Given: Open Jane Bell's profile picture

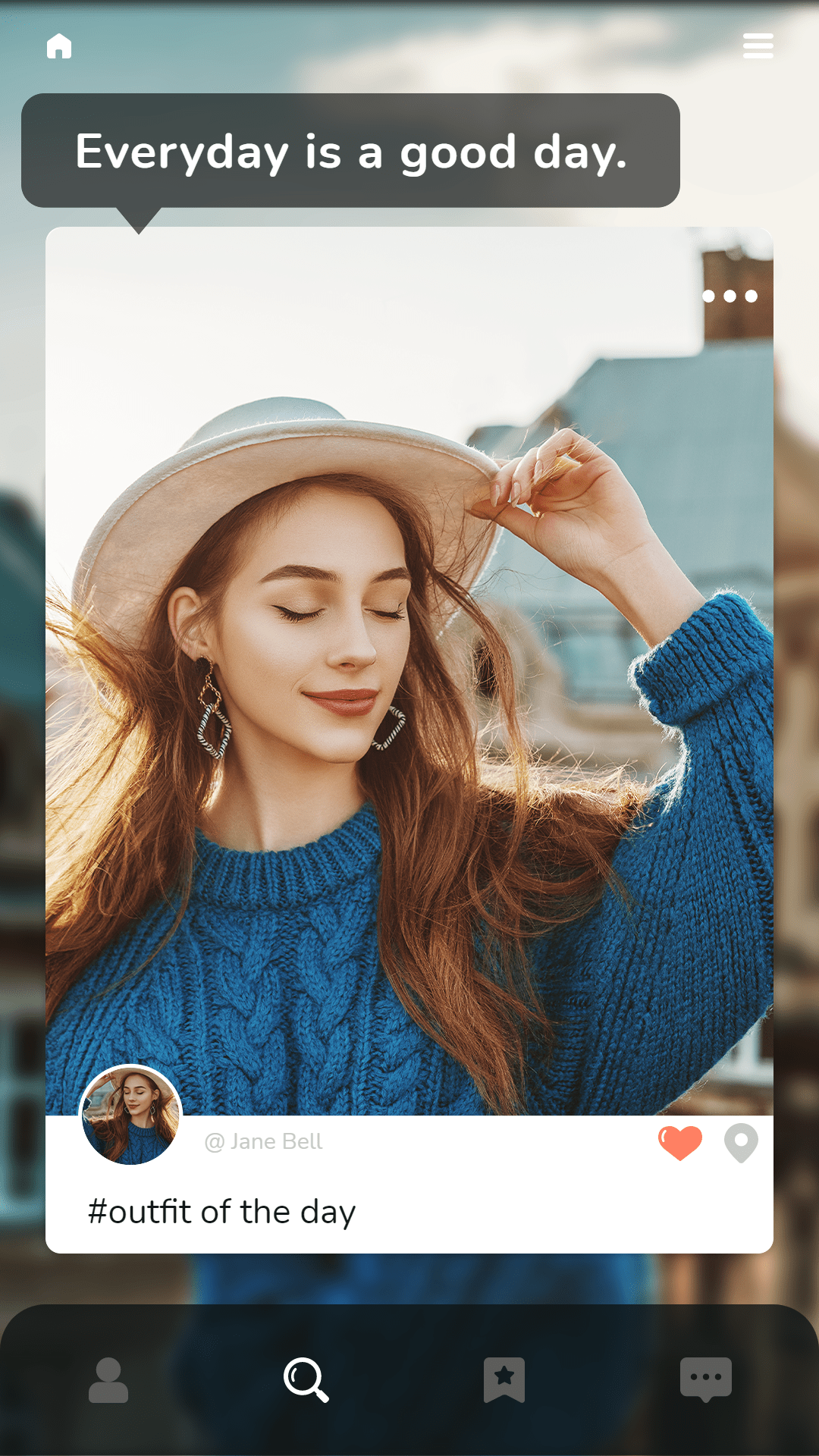Looking at the screenshot, I should (x=131, y=1115).
